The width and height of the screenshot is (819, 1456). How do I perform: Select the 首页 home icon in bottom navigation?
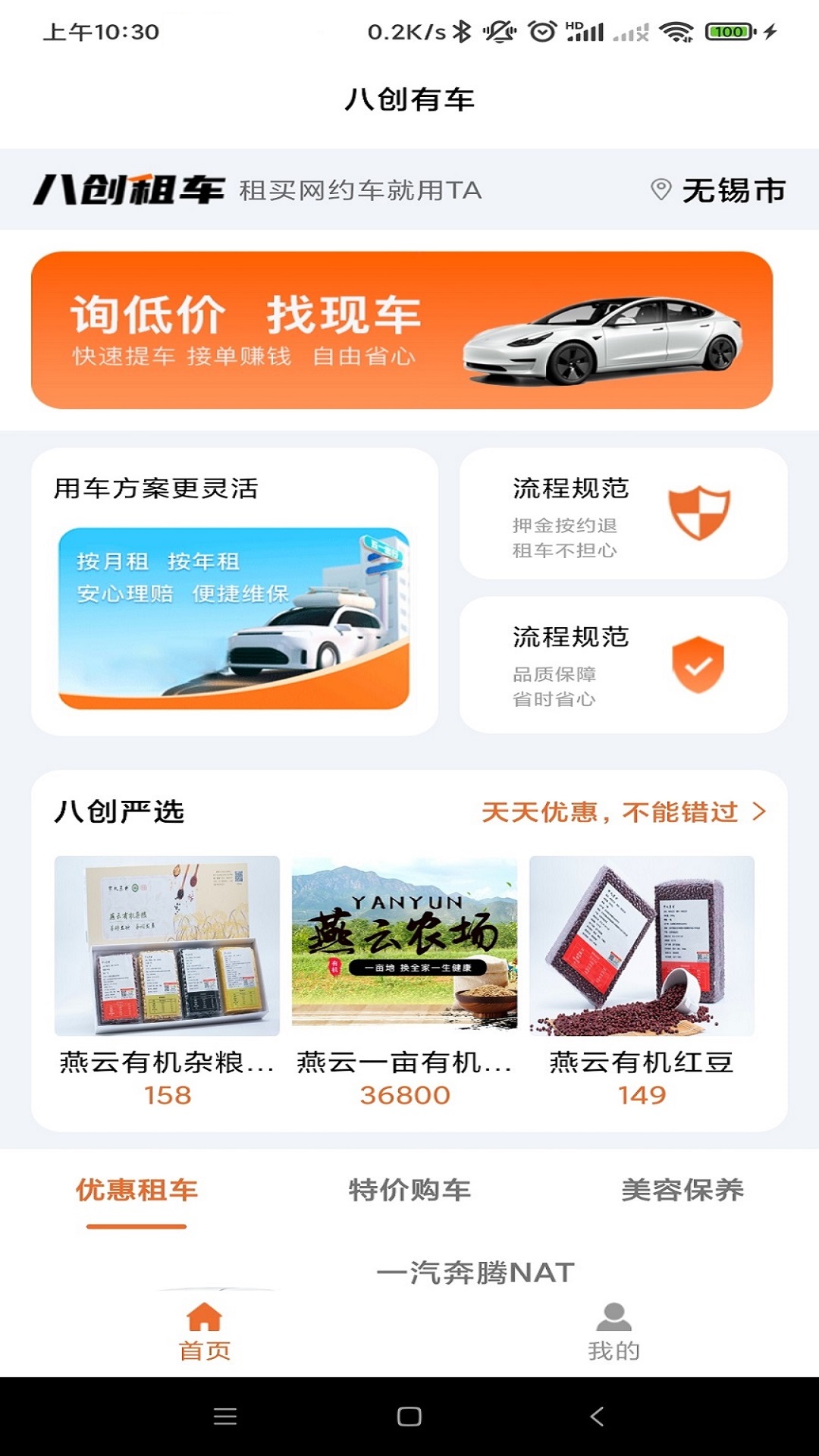click(205, 1318)
